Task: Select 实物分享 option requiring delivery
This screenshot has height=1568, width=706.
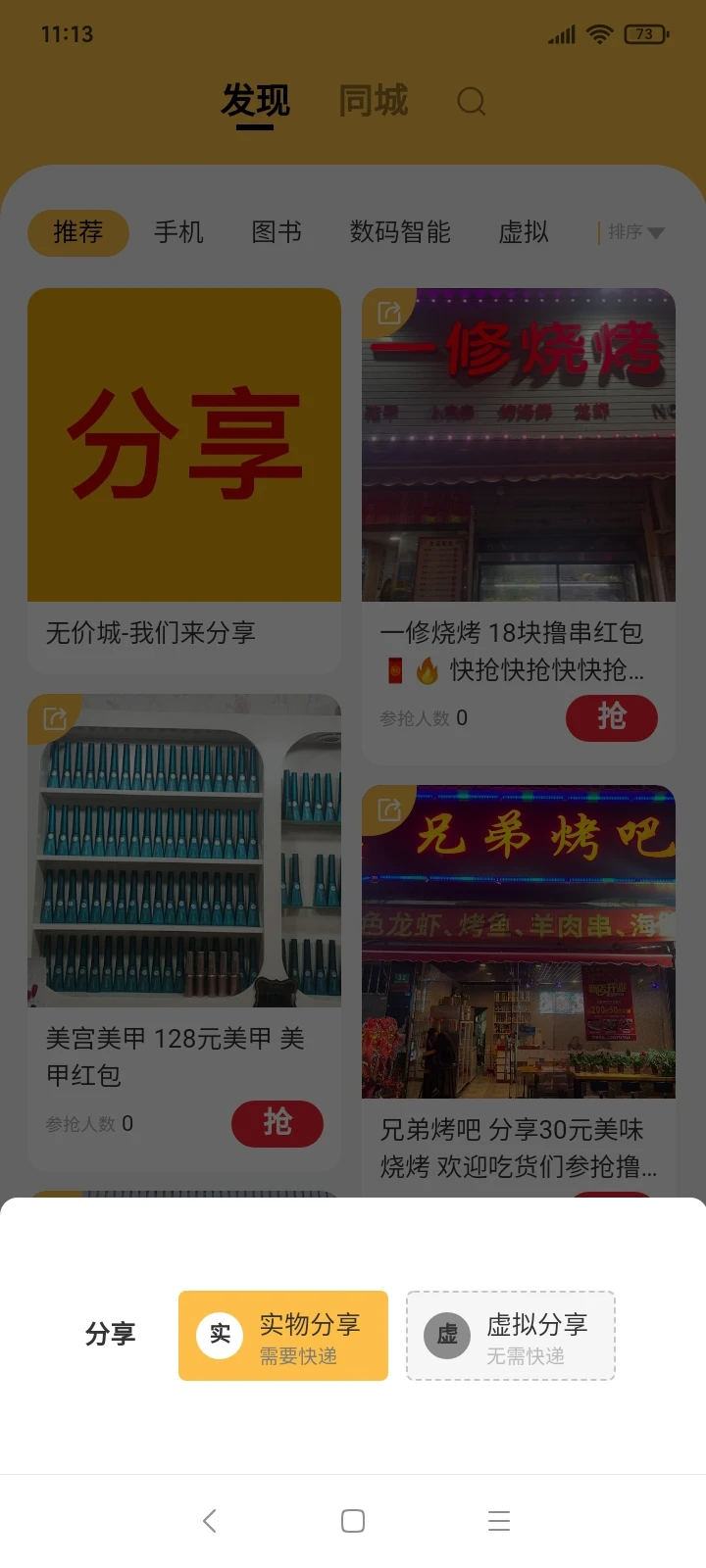Action: pos(283,1335)
